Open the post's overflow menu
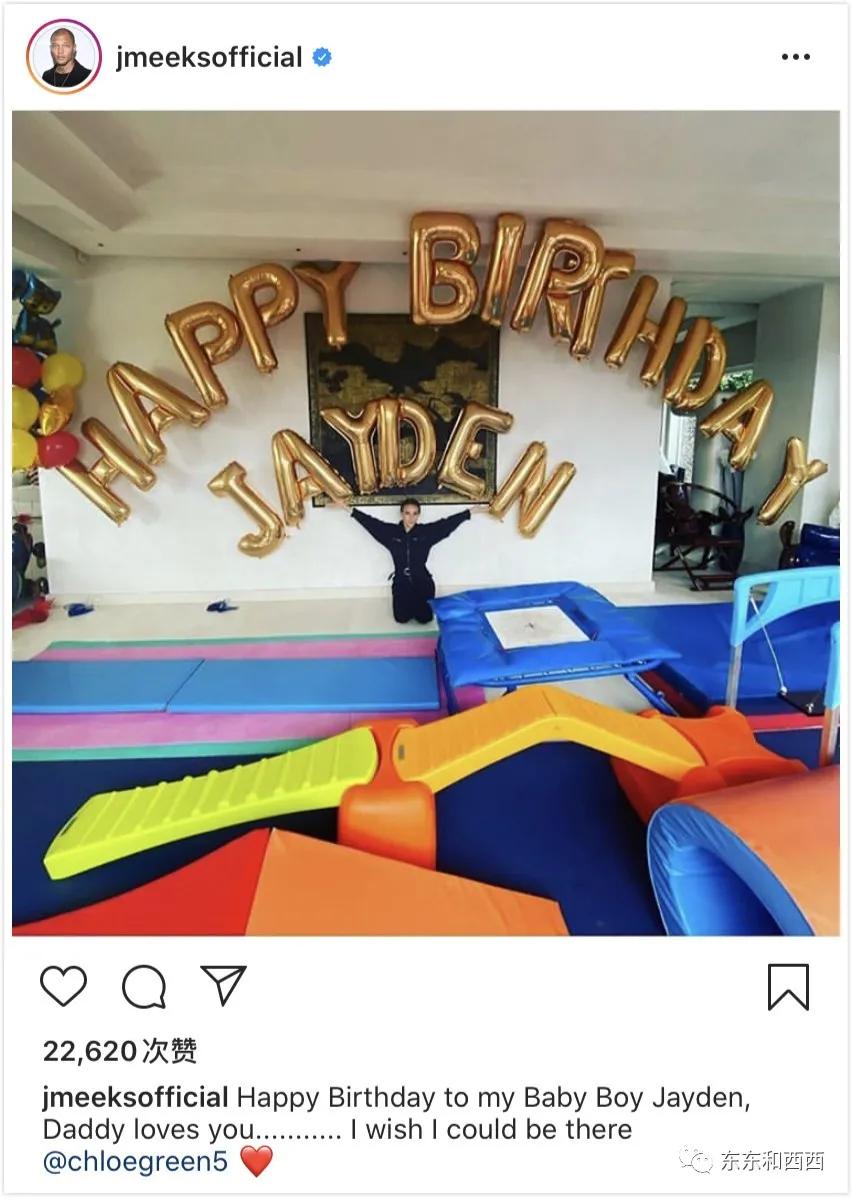 [795, 57]
